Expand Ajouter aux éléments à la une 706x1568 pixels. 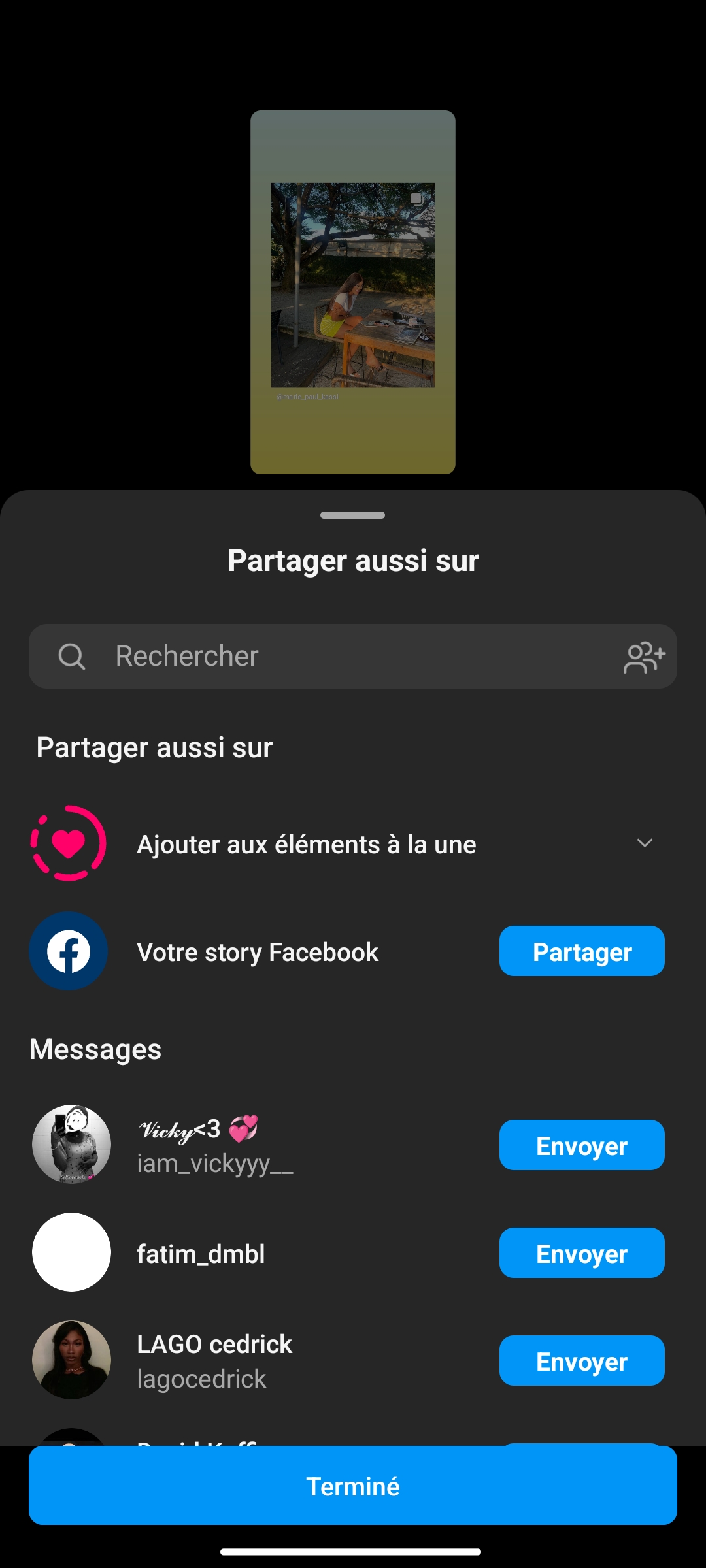(645, 843)
